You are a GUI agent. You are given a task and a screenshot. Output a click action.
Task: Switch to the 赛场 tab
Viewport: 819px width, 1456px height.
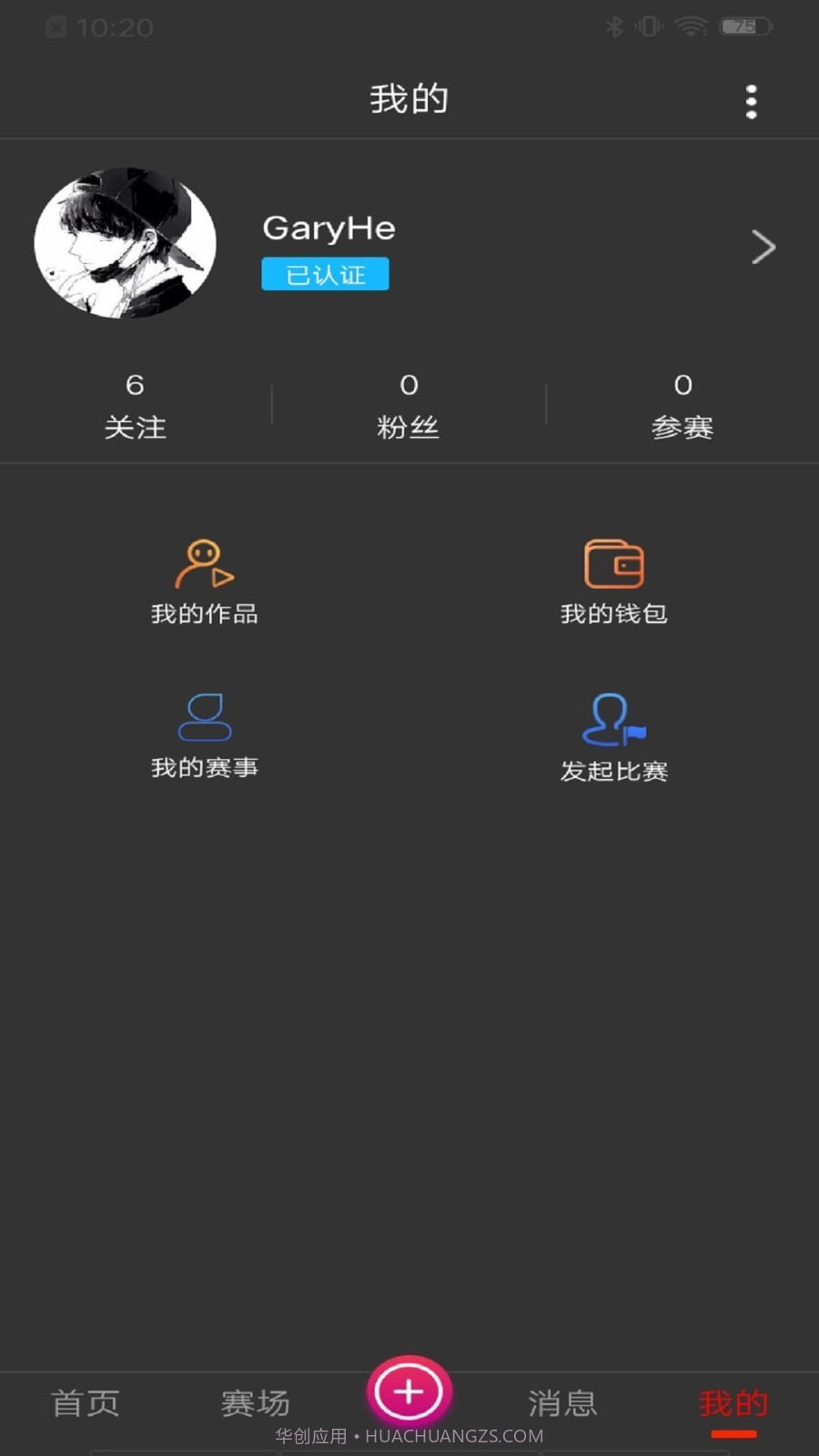tap(255, 1401)
